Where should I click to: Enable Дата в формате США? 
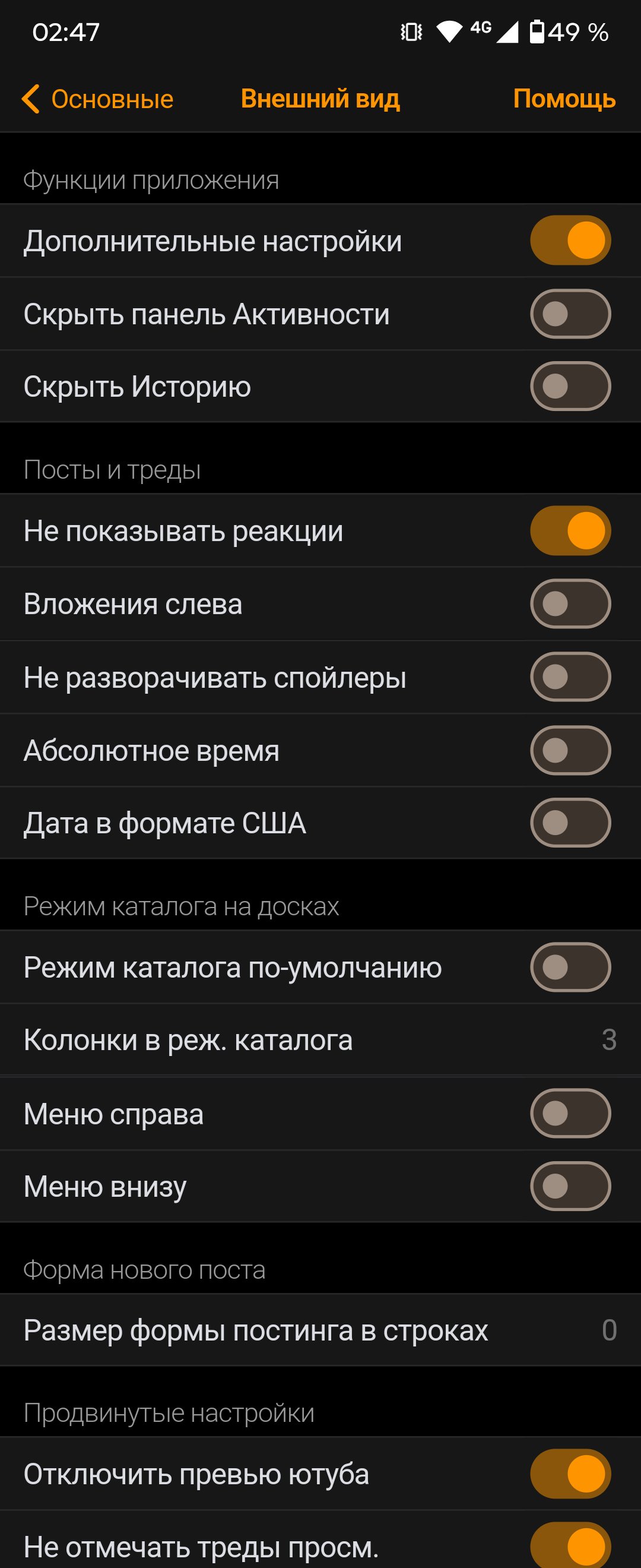click(570, 823)
